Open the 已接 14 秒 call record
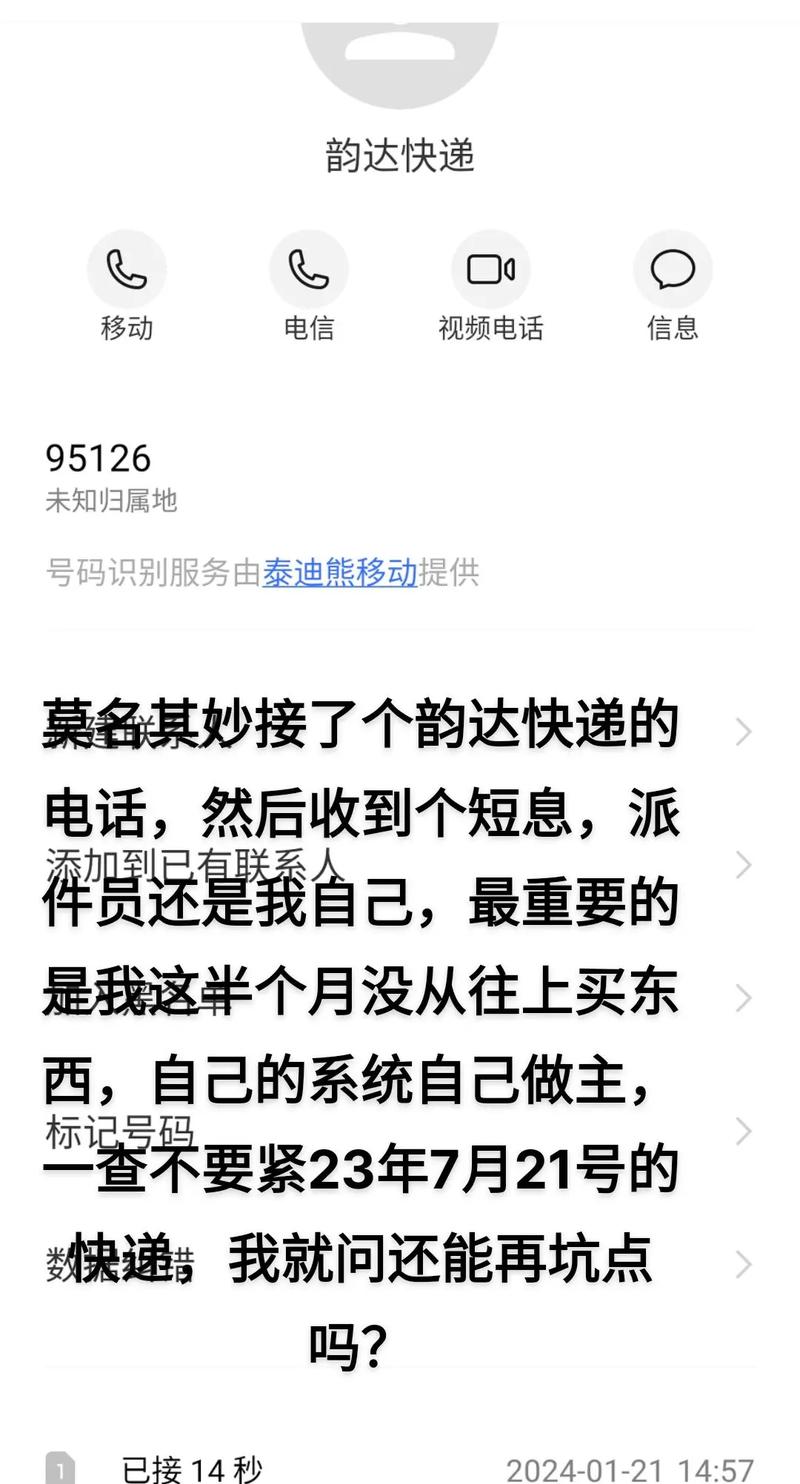 [398, 1469]
